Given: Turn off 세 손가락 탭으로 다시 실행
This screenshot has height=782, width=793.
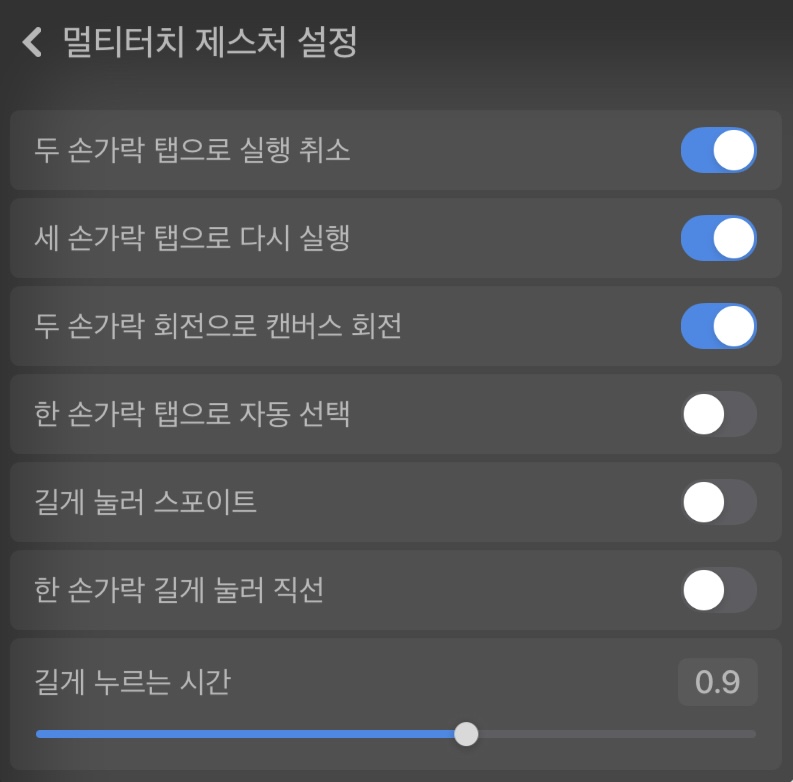Looking at the screenshot, I should [x=718, y=239].
